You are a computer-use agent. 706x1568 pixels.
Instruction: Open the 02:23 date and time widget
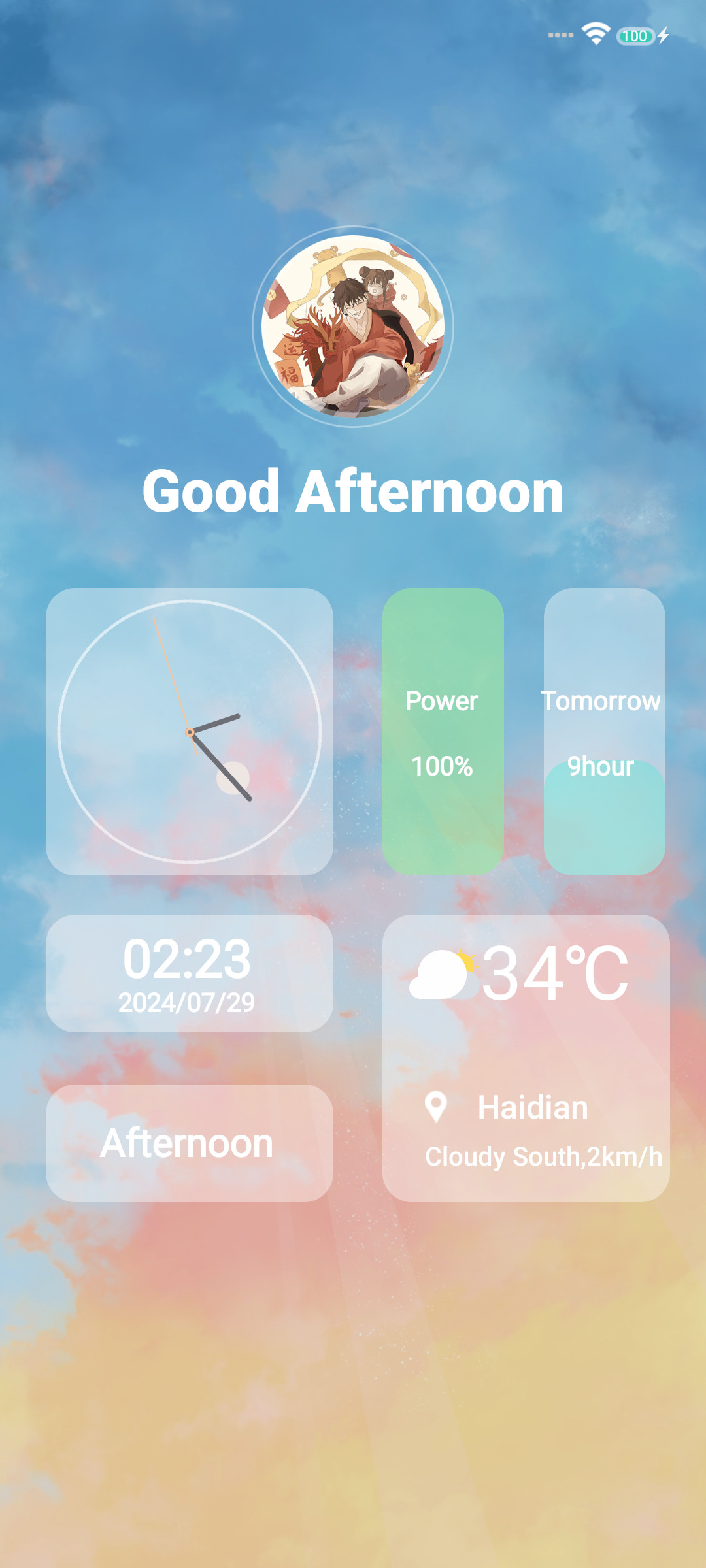(190, 973)
